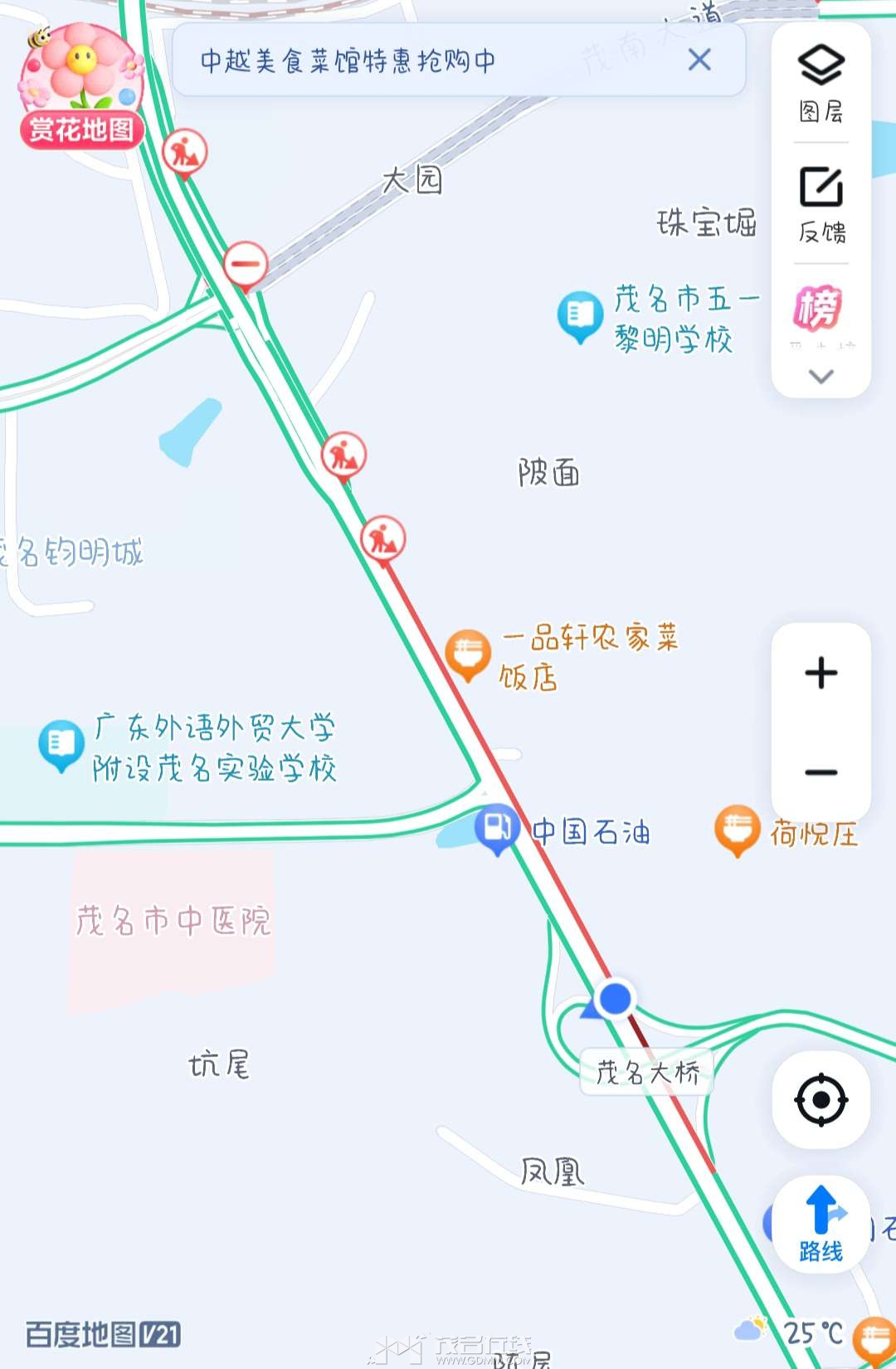
Task: Expand the side toolbar's down chevron
Action: click(821, 377)
